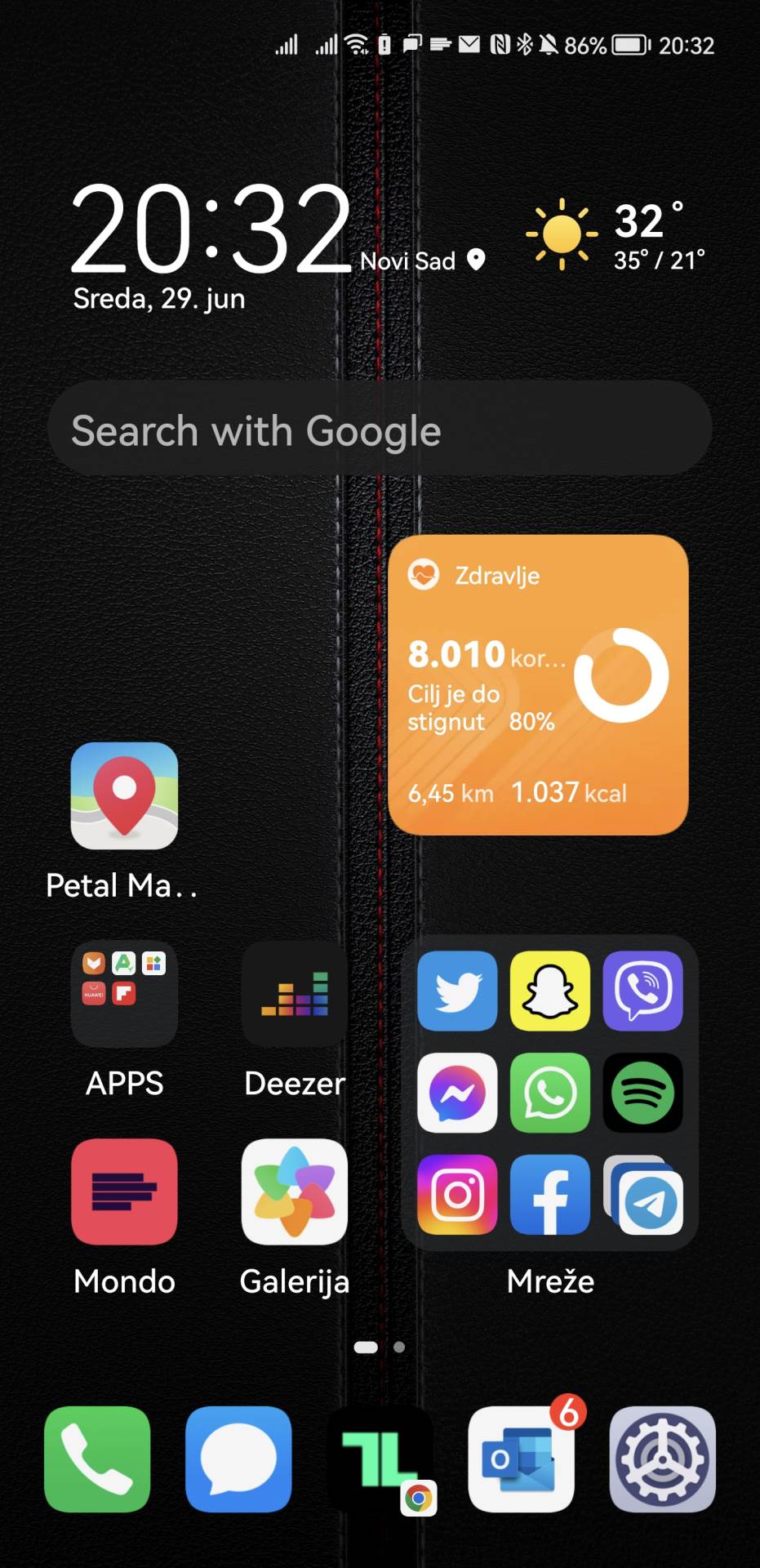Open Snapchat from the Mreže folder
Screen dimensions: 760x1568
549,991
